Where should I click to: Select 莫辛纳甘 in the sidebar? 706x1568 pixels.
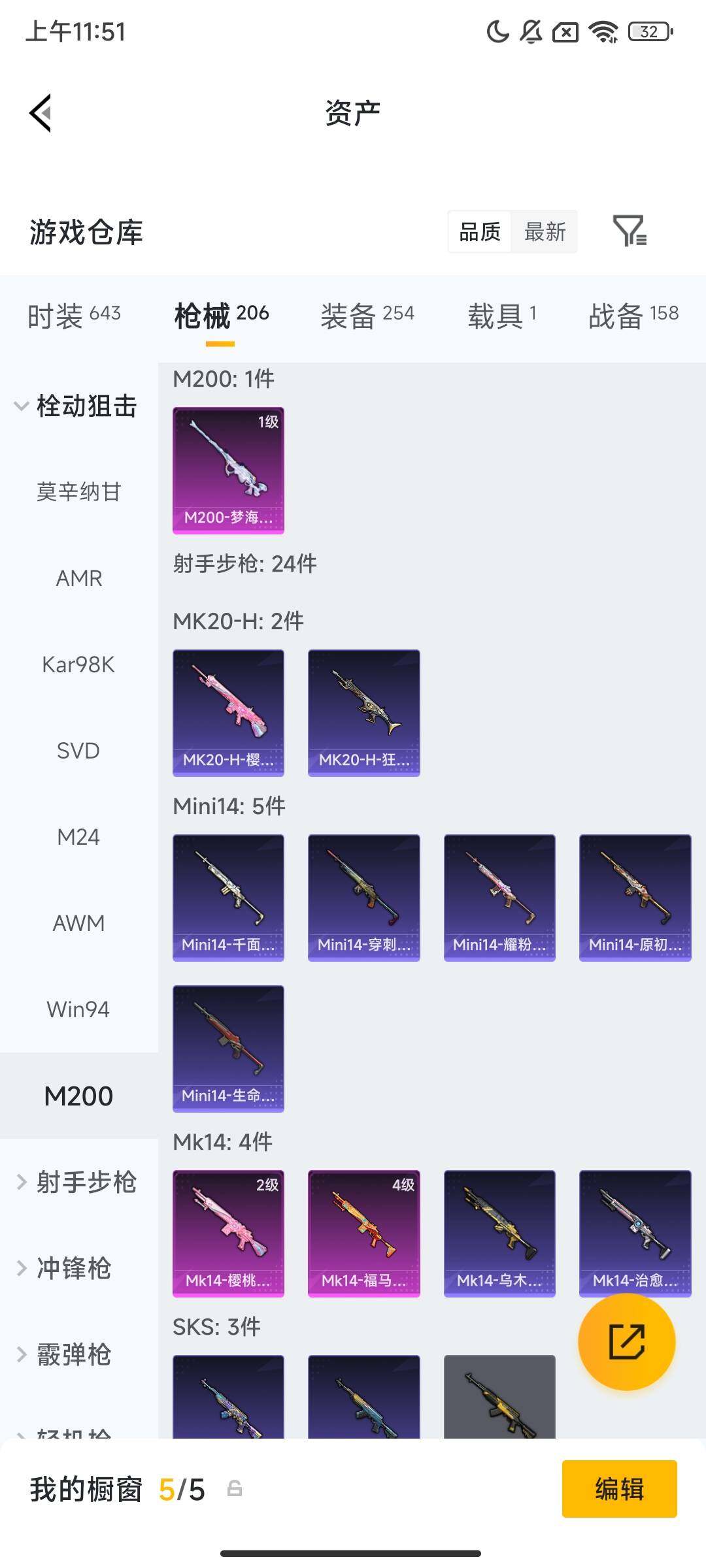[78, 492]
